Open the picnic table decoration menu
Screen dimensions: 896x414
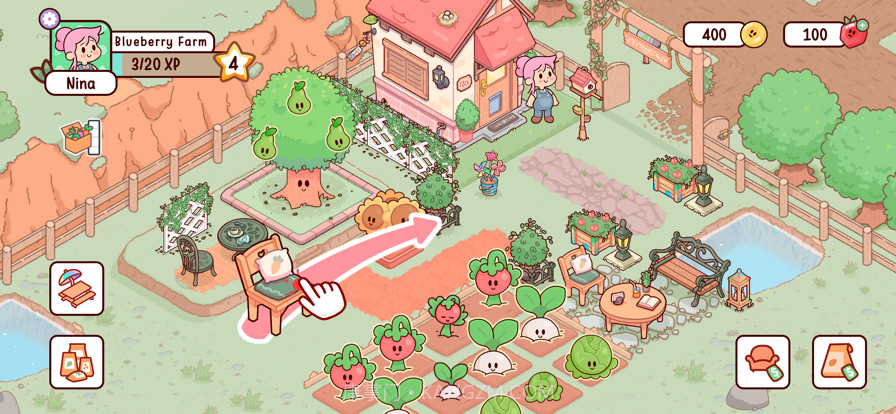pos(77,289)
